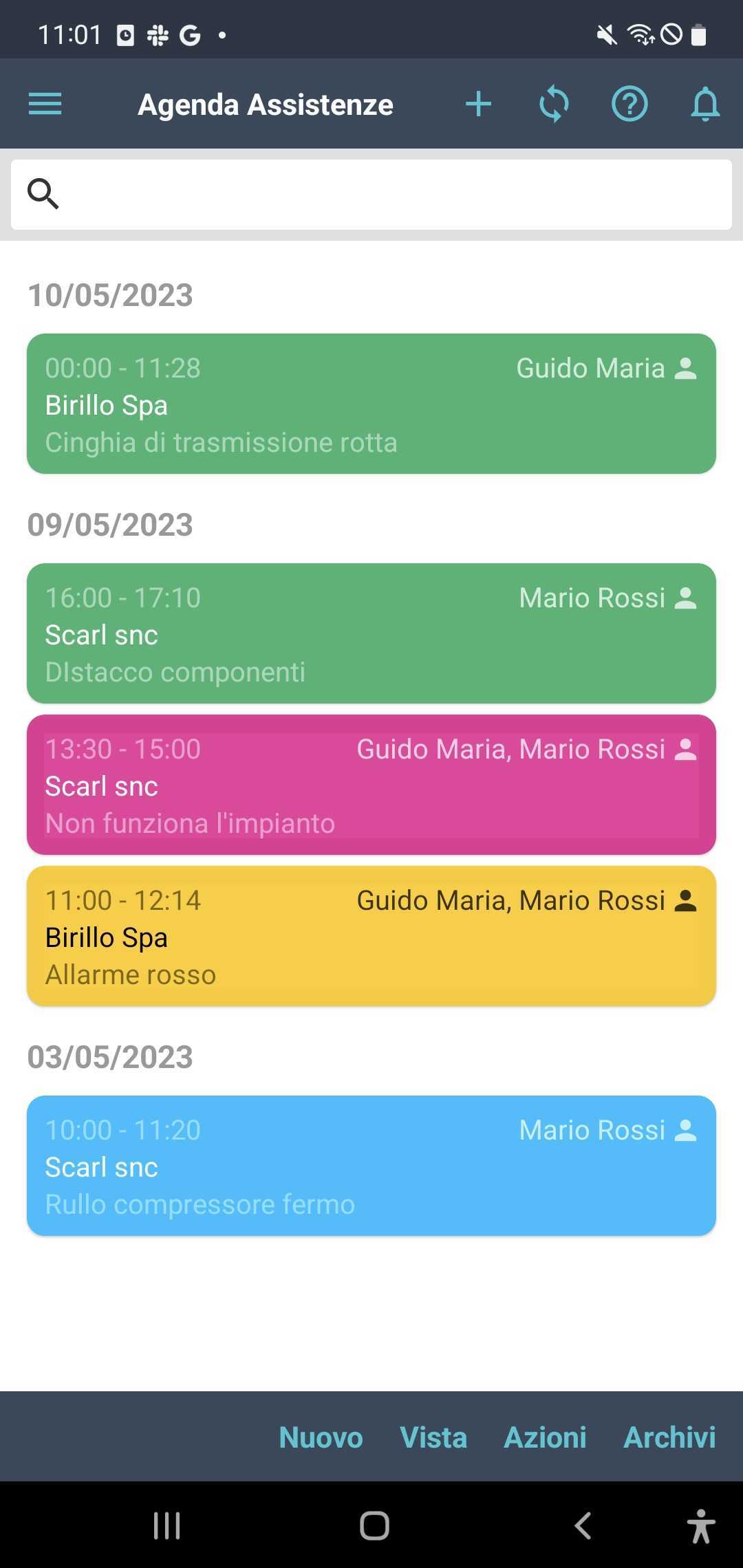Open Scarl snc Rullo compressore fermo card
The width and height of the screenshot is (743, 1568).
(x=371, y=1166)
